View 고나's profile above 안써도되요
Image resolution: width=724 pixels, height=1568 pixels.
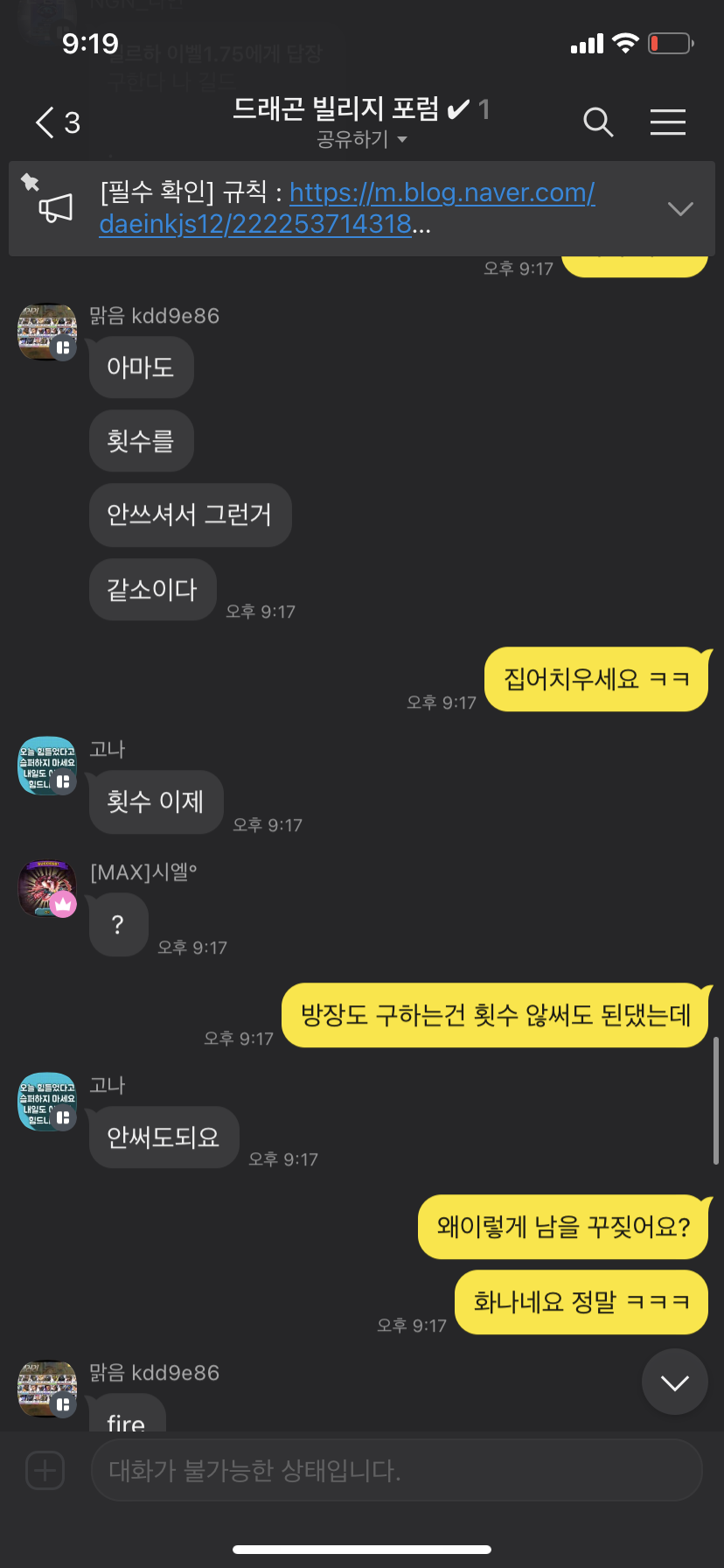(x=48, y=1102)
